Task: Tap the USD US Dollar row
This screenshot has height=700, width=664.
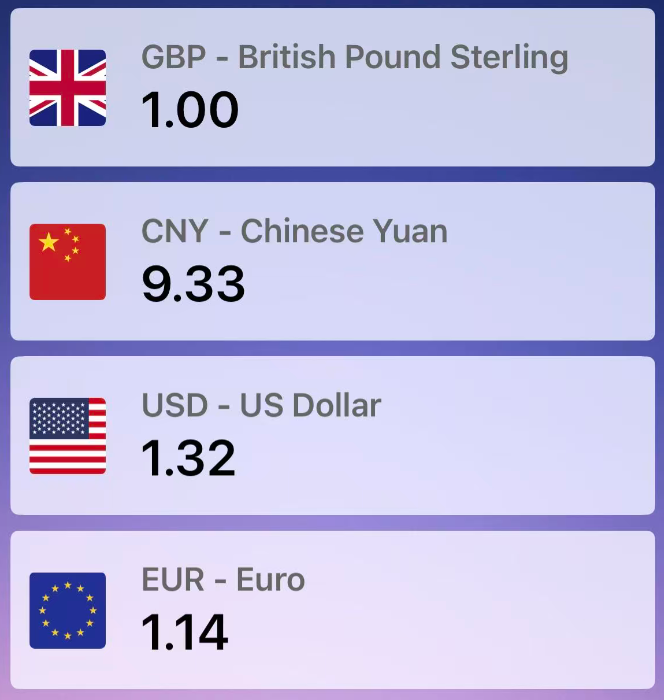Action: point(332,436)
